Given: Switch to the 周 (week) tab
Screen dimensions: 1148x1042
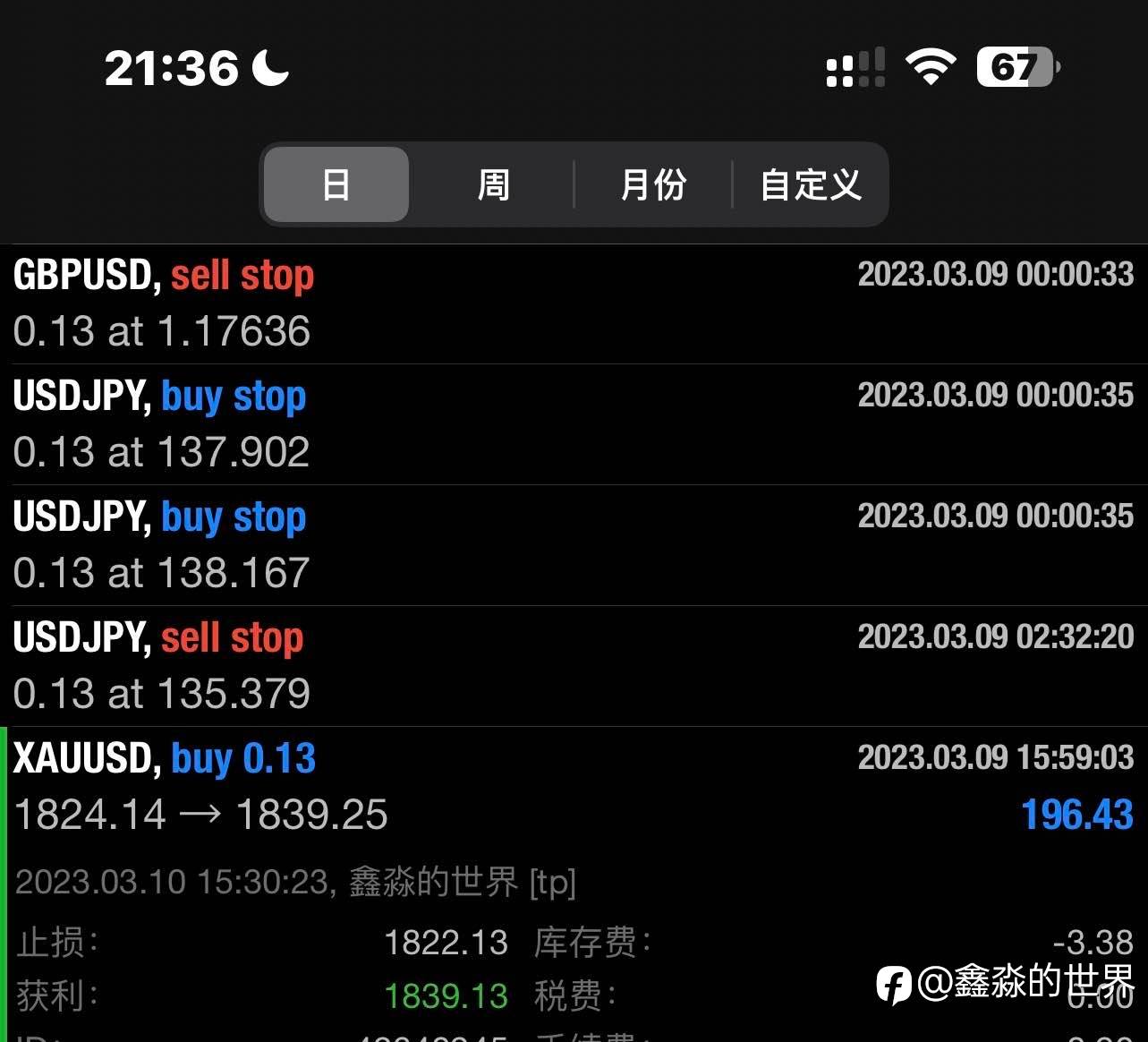Looking at the screenshot, I should [493, 184].
